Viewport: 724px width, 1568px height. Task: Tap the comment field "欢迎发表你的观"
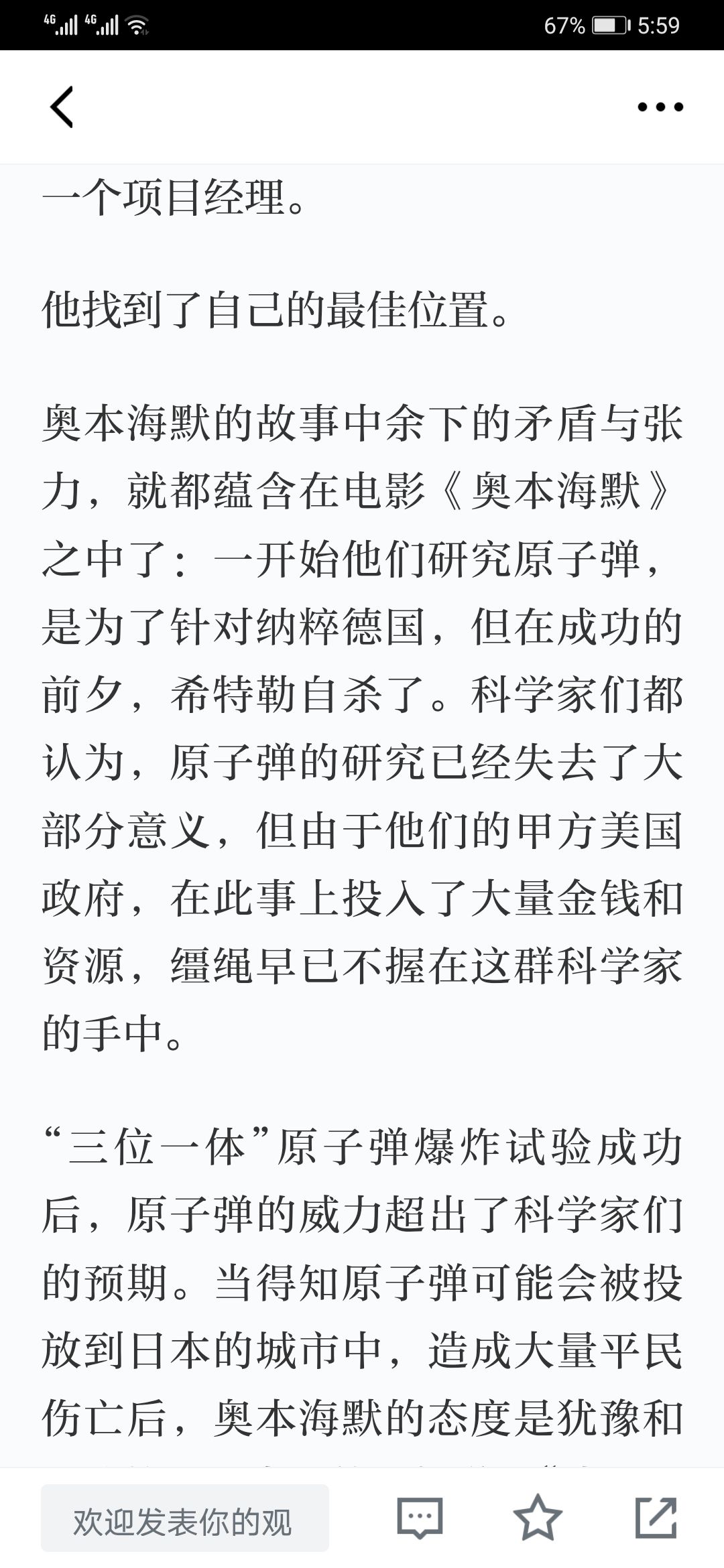pyautogui.click(x=185, y=1518)
